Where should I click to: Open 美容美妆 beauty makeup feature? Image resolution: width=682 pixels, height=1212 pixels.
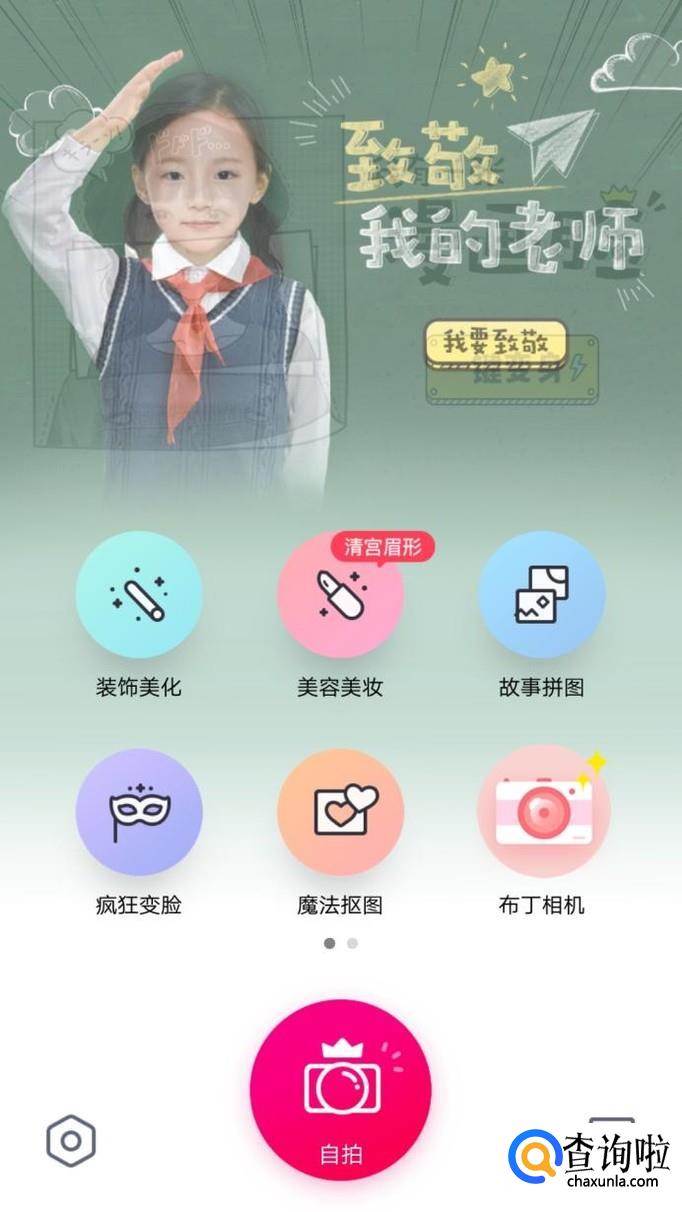(340, 595)
